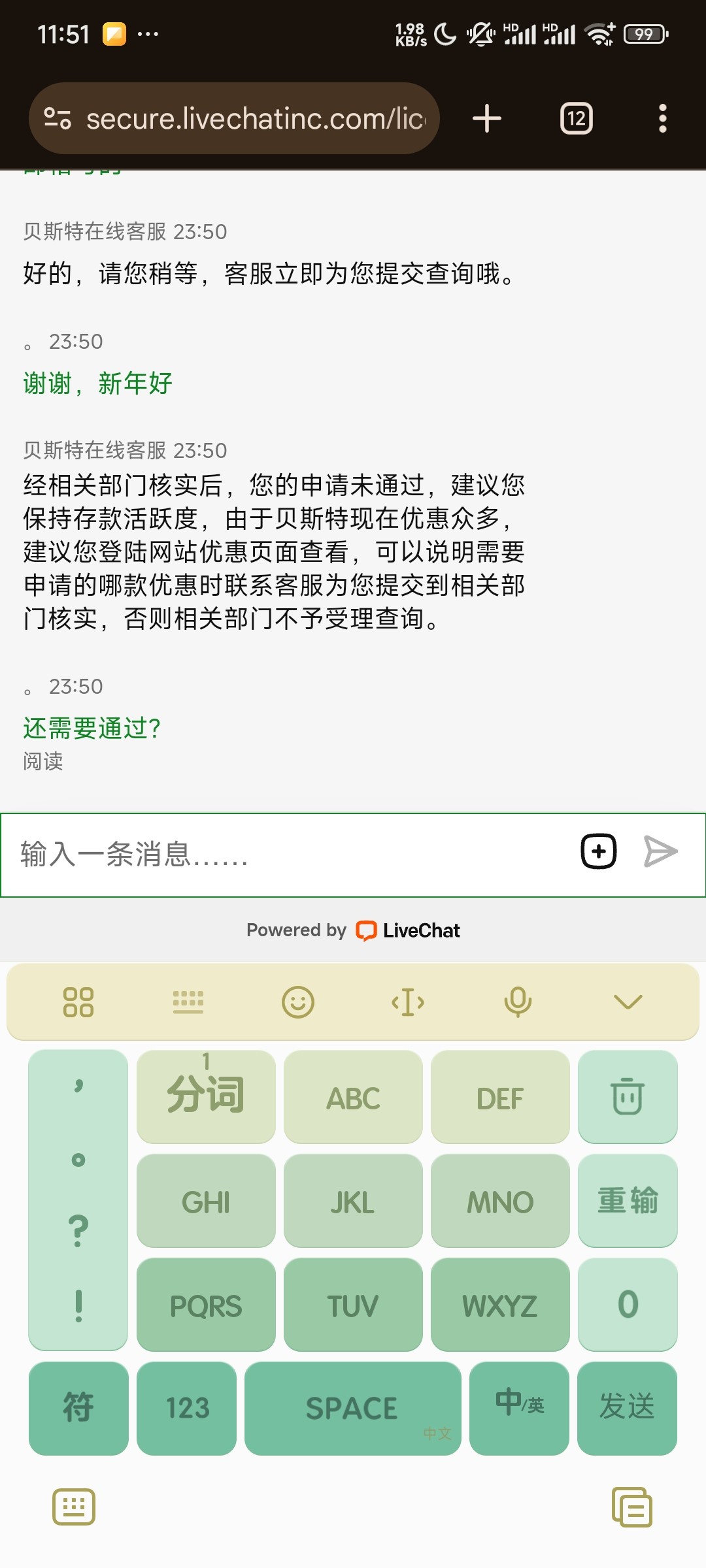
Task: Open a new browser tab
Action: pyautogui.click(x=487, y=119)
